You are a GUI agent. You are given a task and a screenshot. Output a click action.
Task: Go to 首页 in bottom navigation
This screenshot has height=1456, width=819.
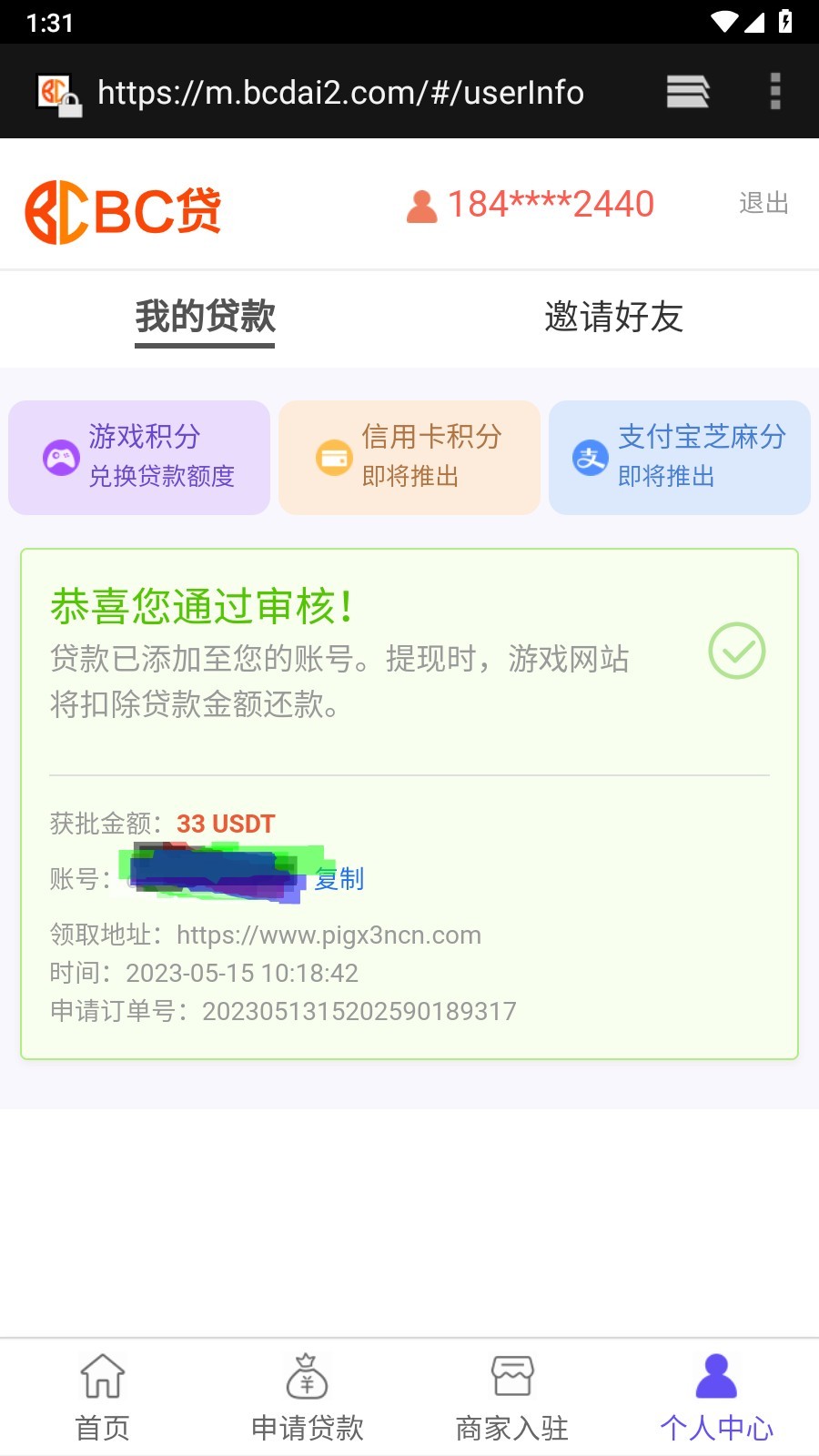tap(102, 1398)
